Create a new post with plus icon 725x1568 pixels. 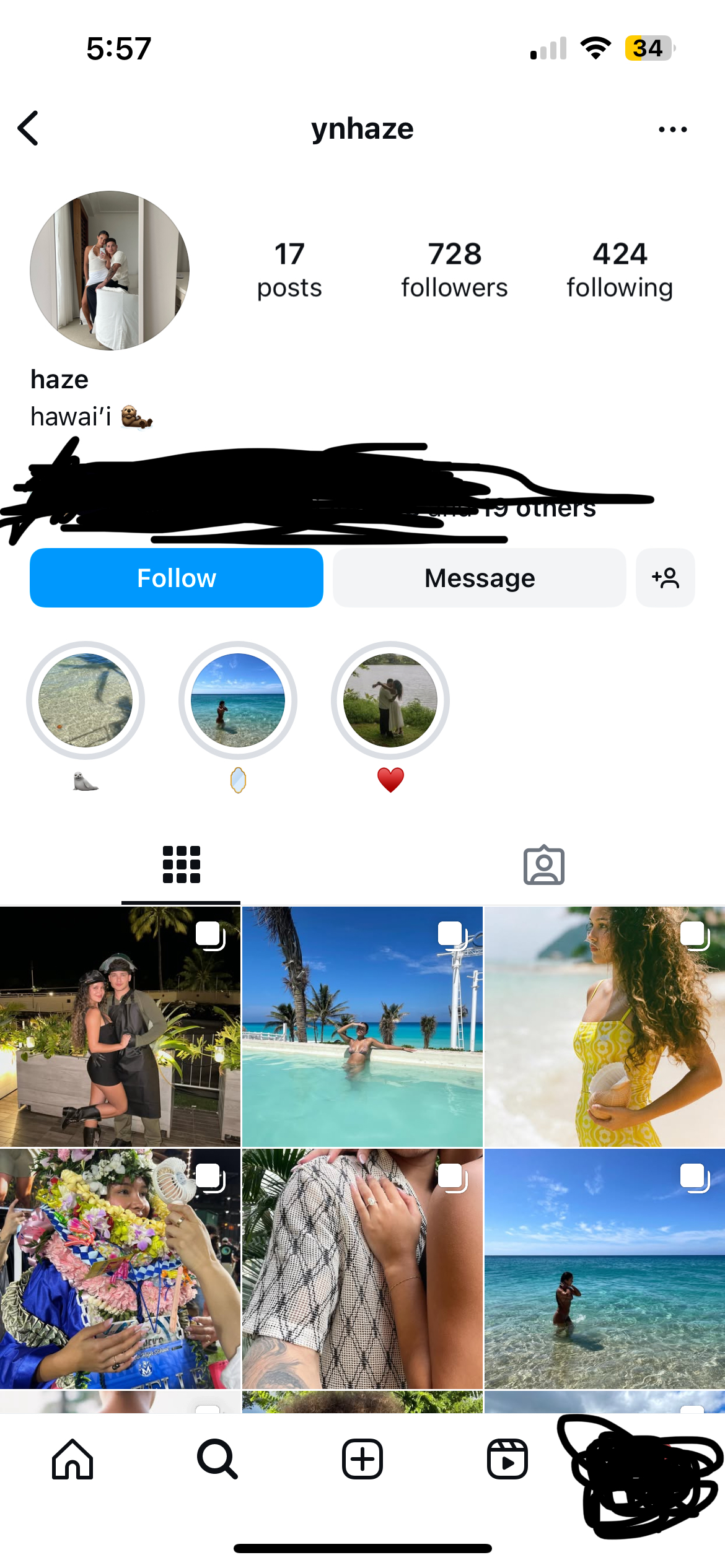click(x=362, y=1459)
